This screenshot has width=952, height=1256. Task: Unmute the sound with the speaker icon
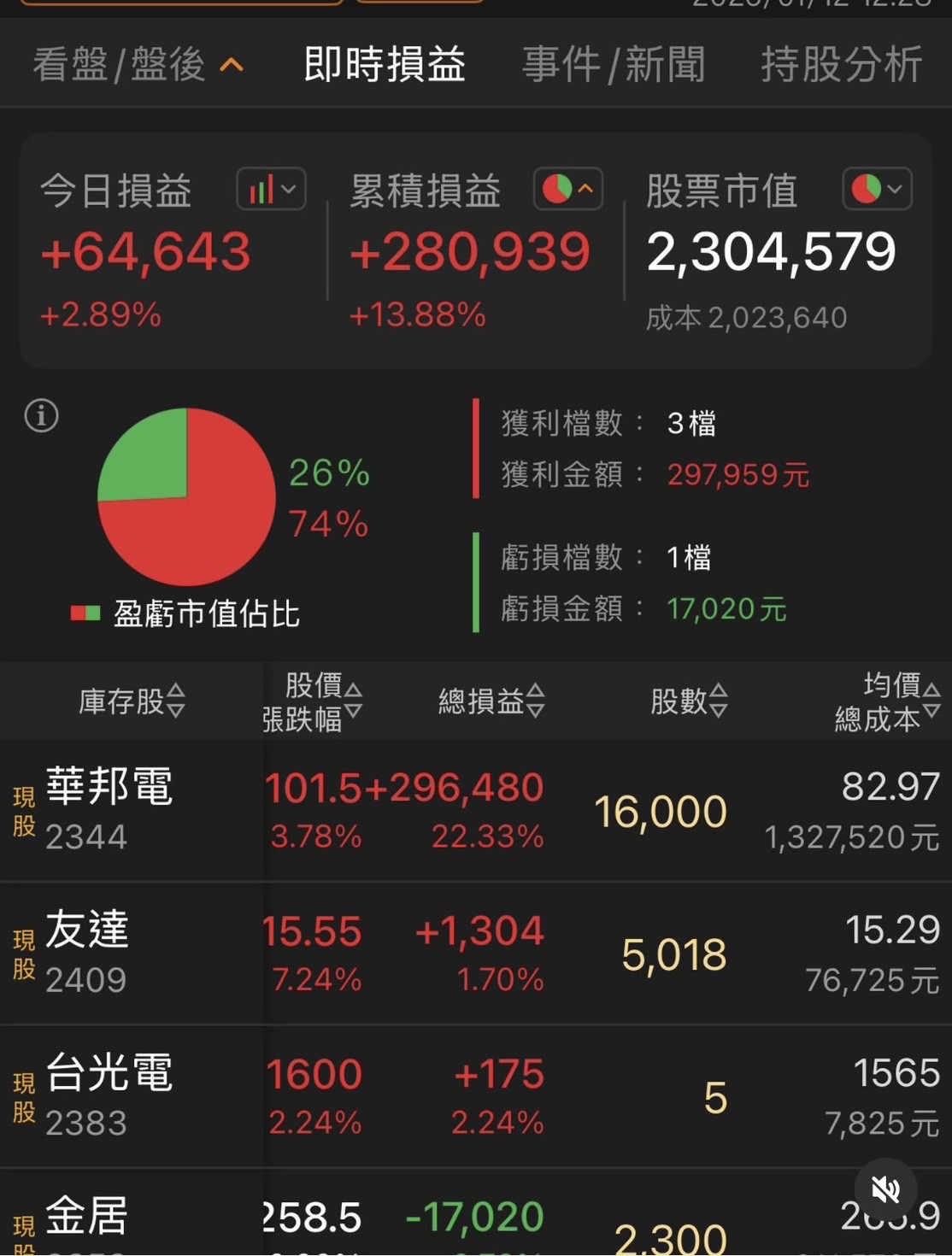coord(886,1189)
